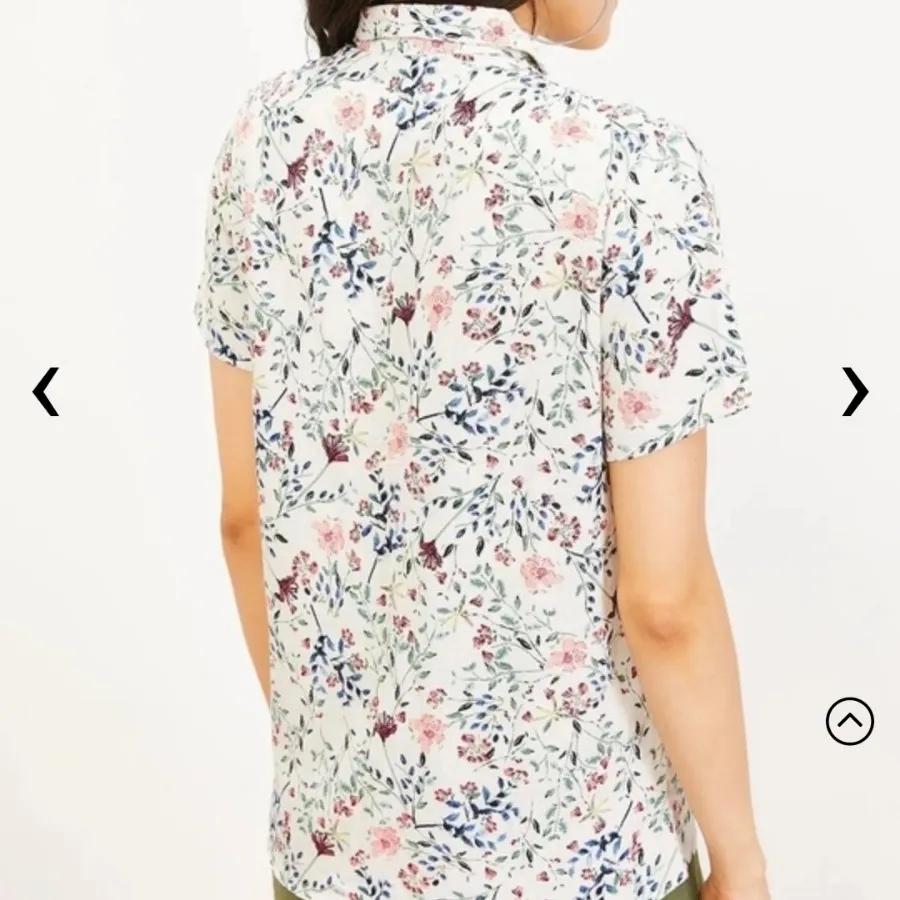900x900 pixels.
Task: Show the previous product image
Action: tap(46, 391)
